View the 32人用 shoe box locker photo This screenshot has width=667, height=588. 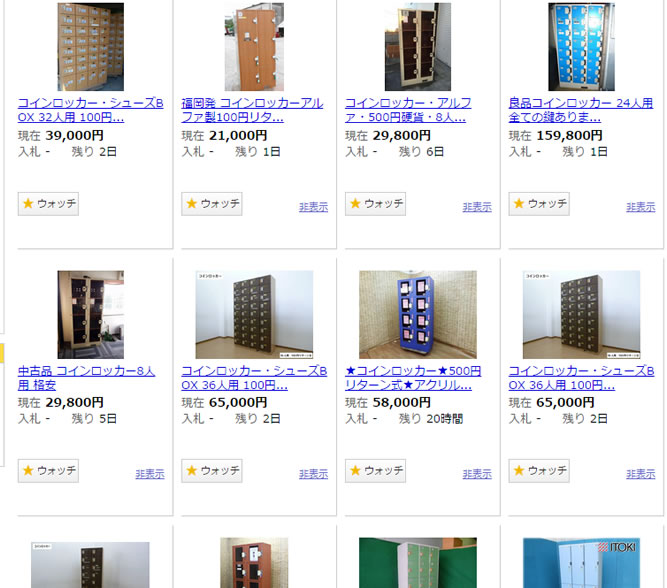90,47
